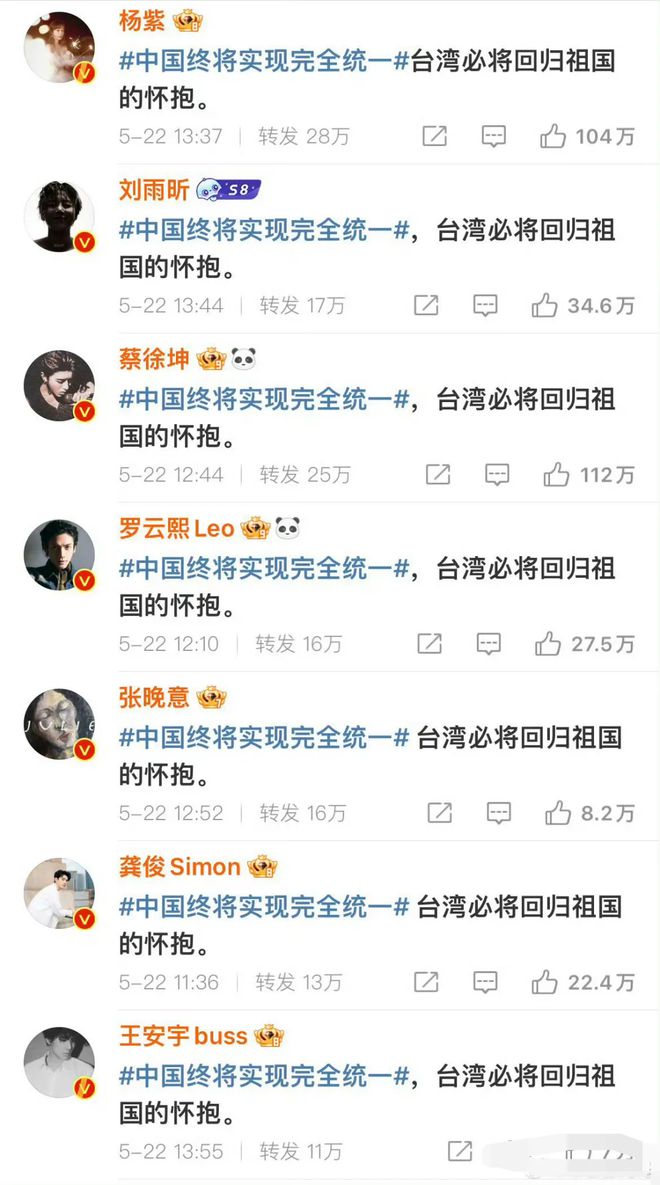
Task: Like 蔡徐坤's post
Action: click(557, 474)
